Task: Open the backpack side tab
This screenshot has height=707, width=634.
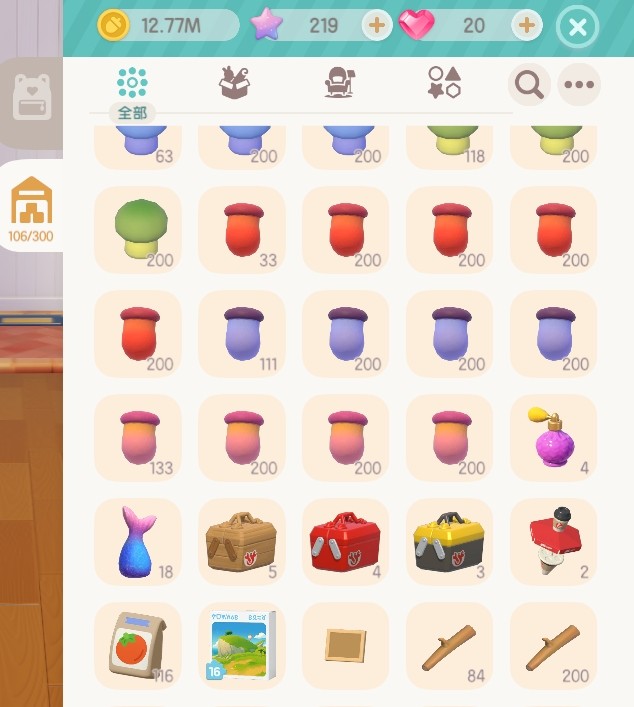Action: coord(30,98)
